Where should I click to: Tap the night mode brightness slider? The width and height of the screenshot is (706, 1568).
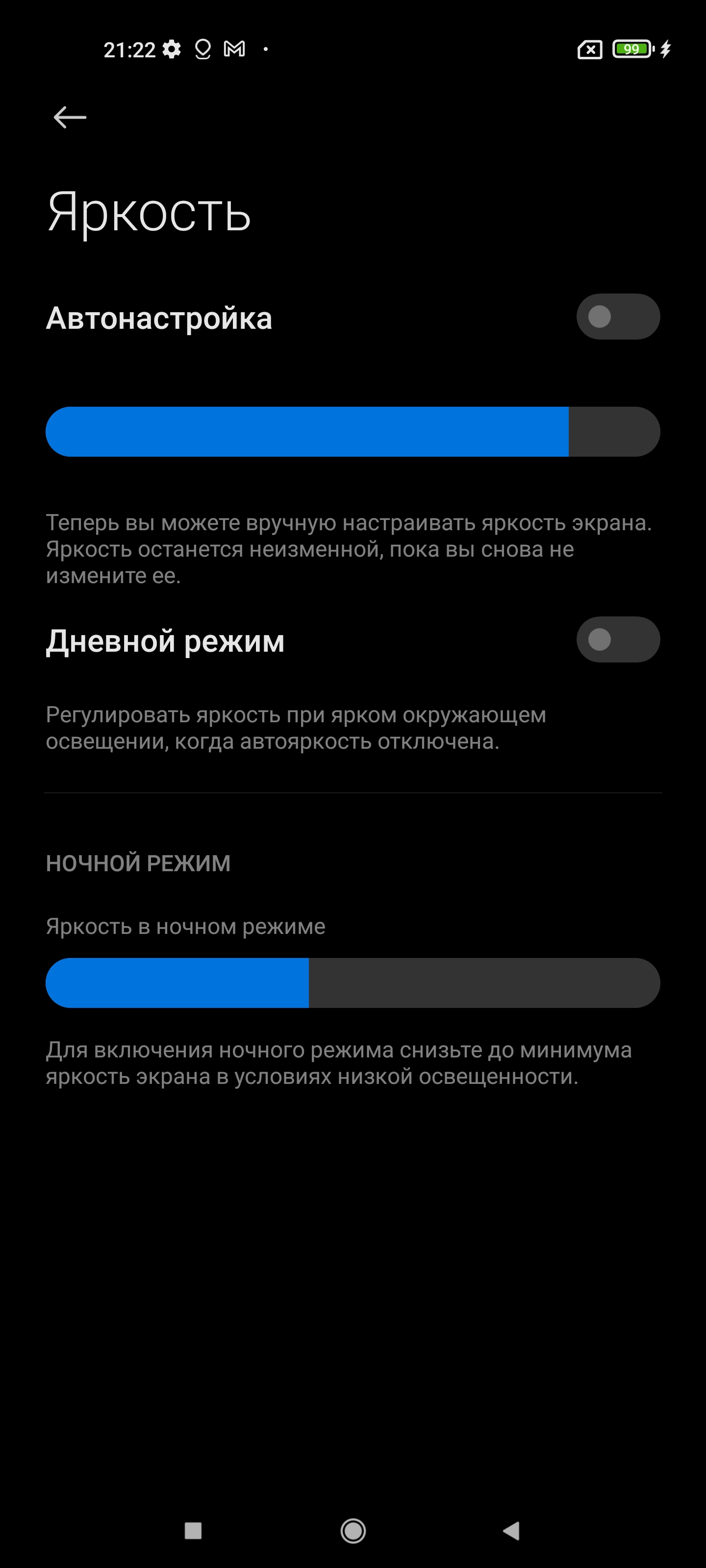(353, 983)
